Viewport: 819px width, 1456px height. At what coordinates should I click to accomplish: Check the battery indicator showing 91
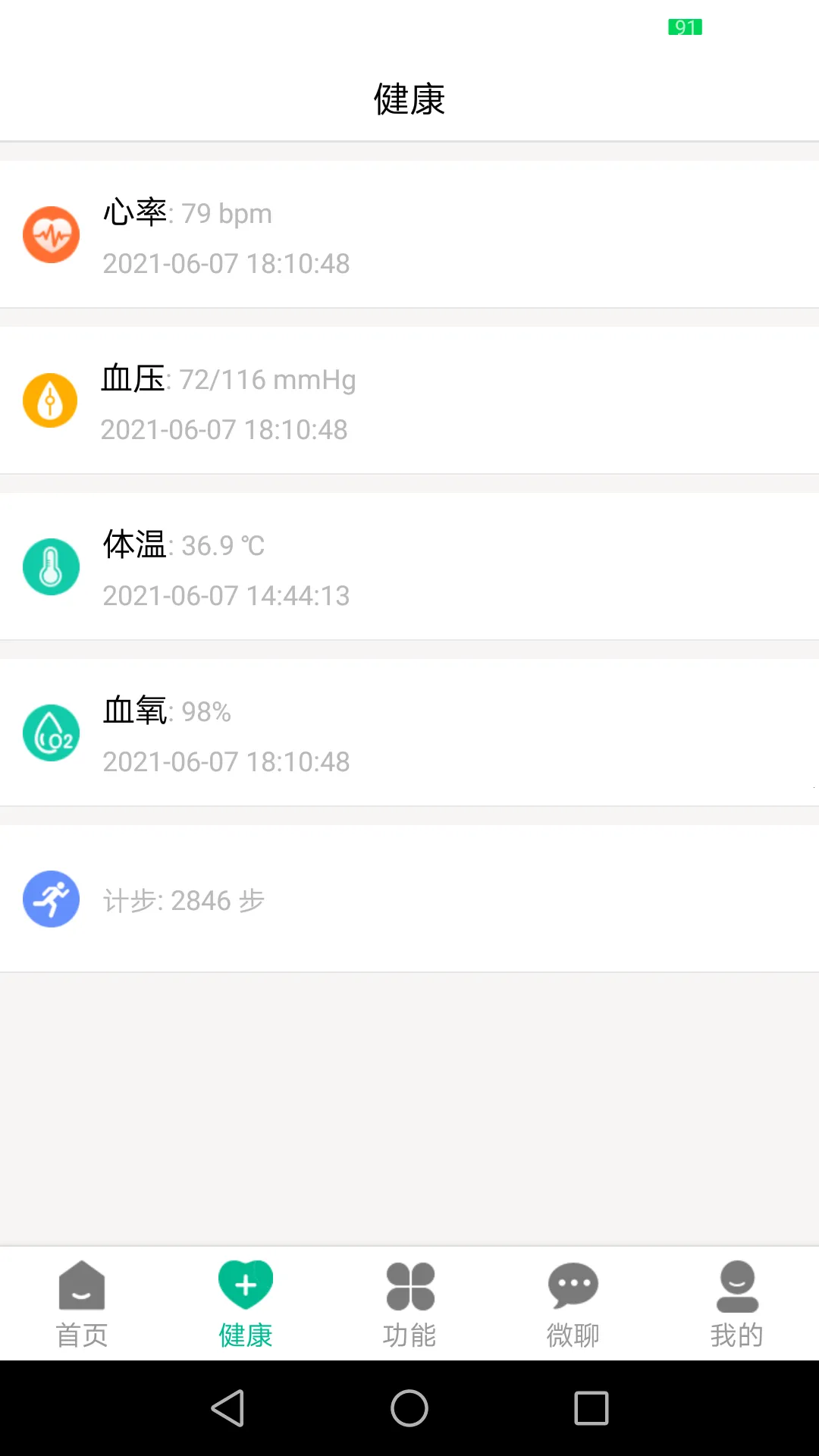[685, 27]
